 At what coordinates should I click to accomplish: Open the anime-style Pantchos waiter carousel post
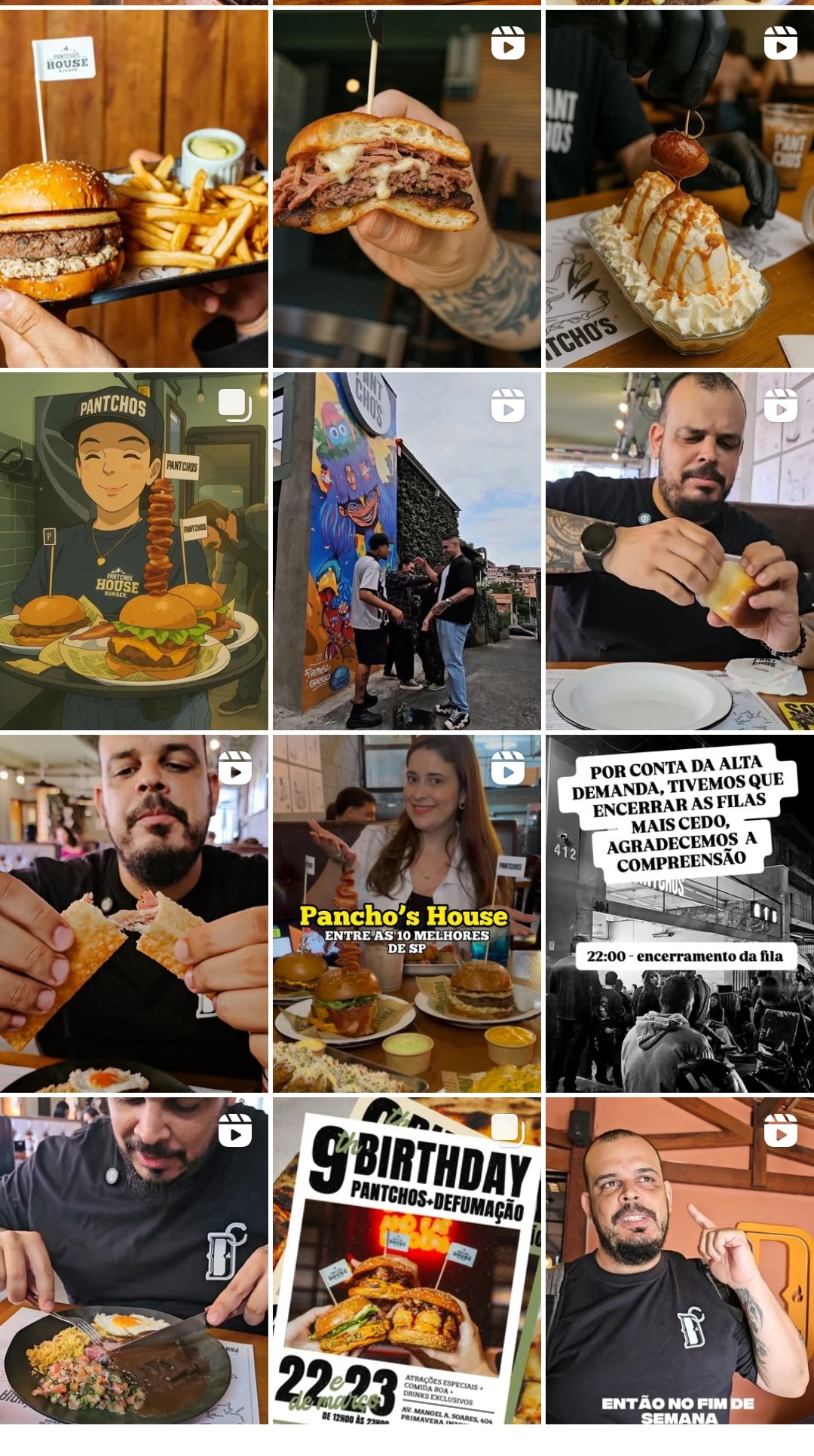click(134, 551)
